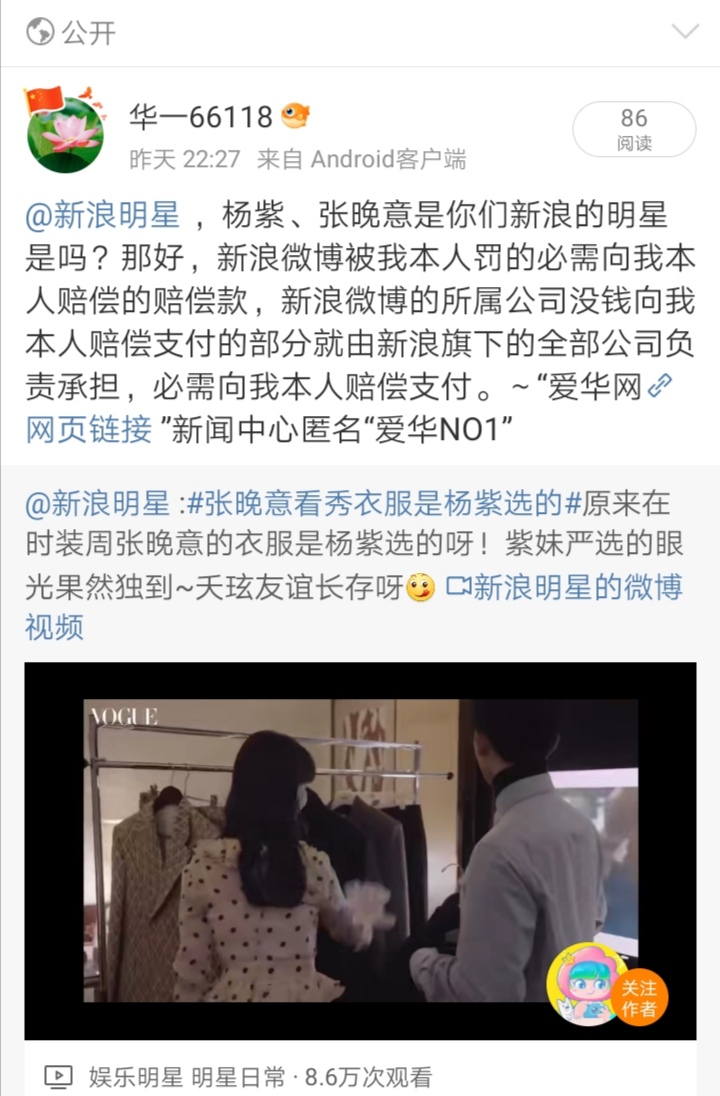Tap 关注作者 to follow the author
This screenshot has height=1096, width=720.
tap(639, 997)
